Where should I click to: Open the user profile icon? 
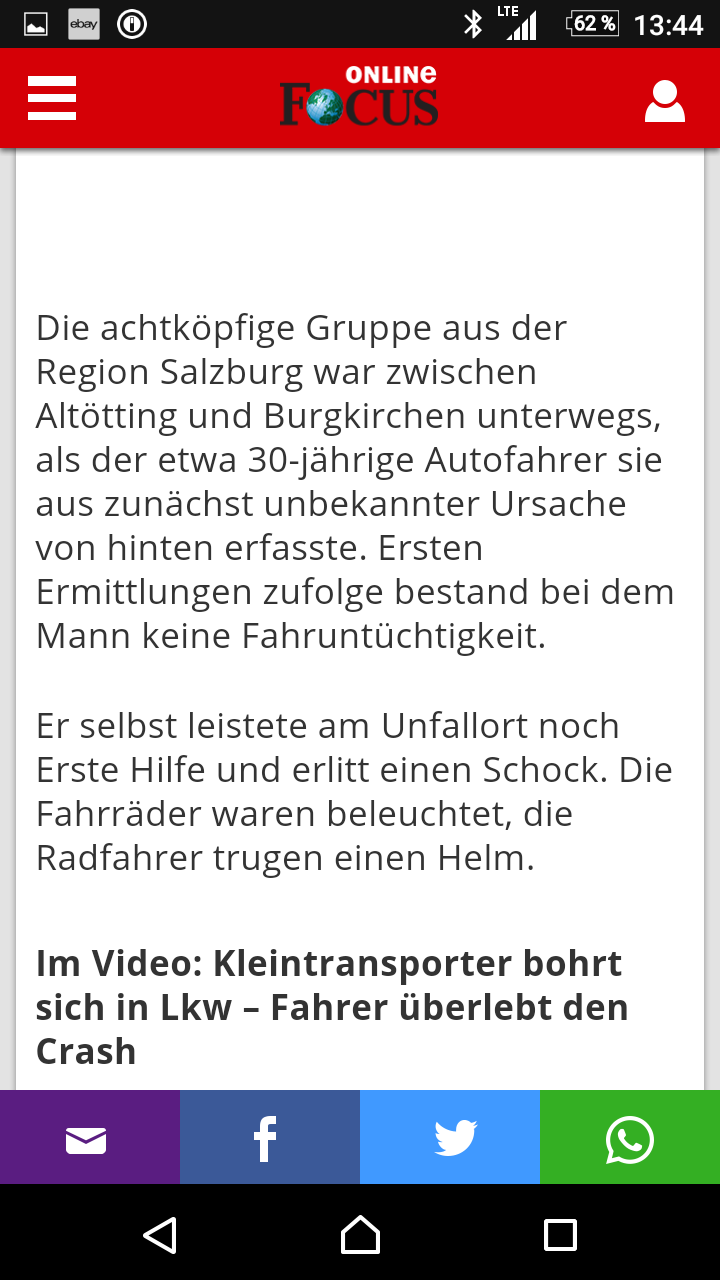tap(664, 100)
